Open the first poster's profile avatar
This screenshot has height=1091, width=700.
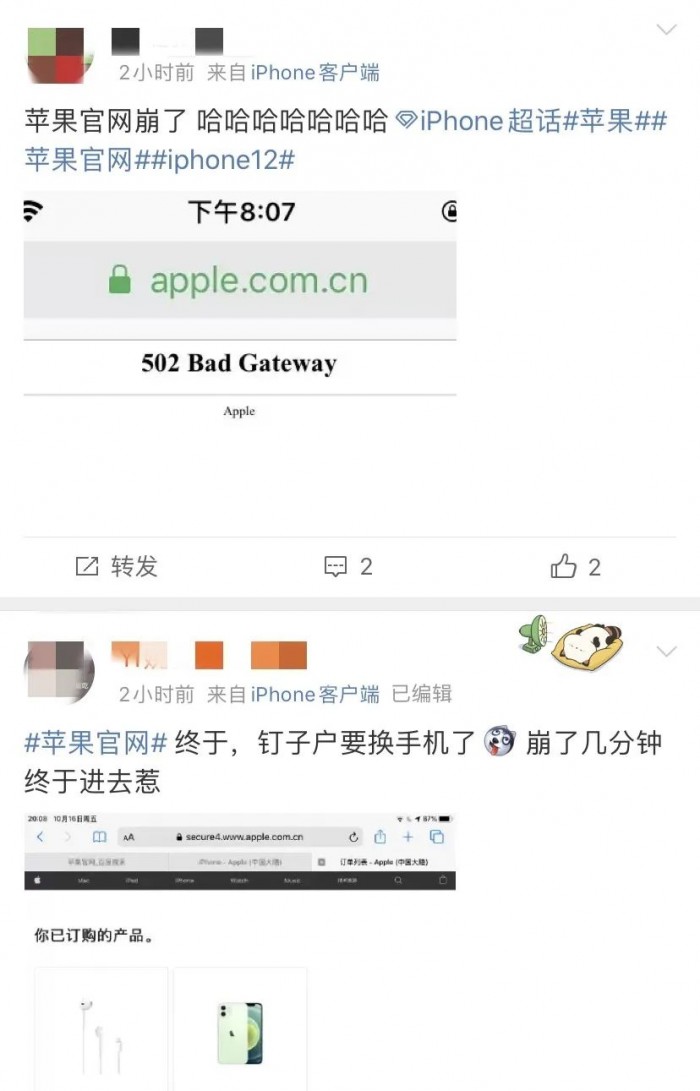57,55
